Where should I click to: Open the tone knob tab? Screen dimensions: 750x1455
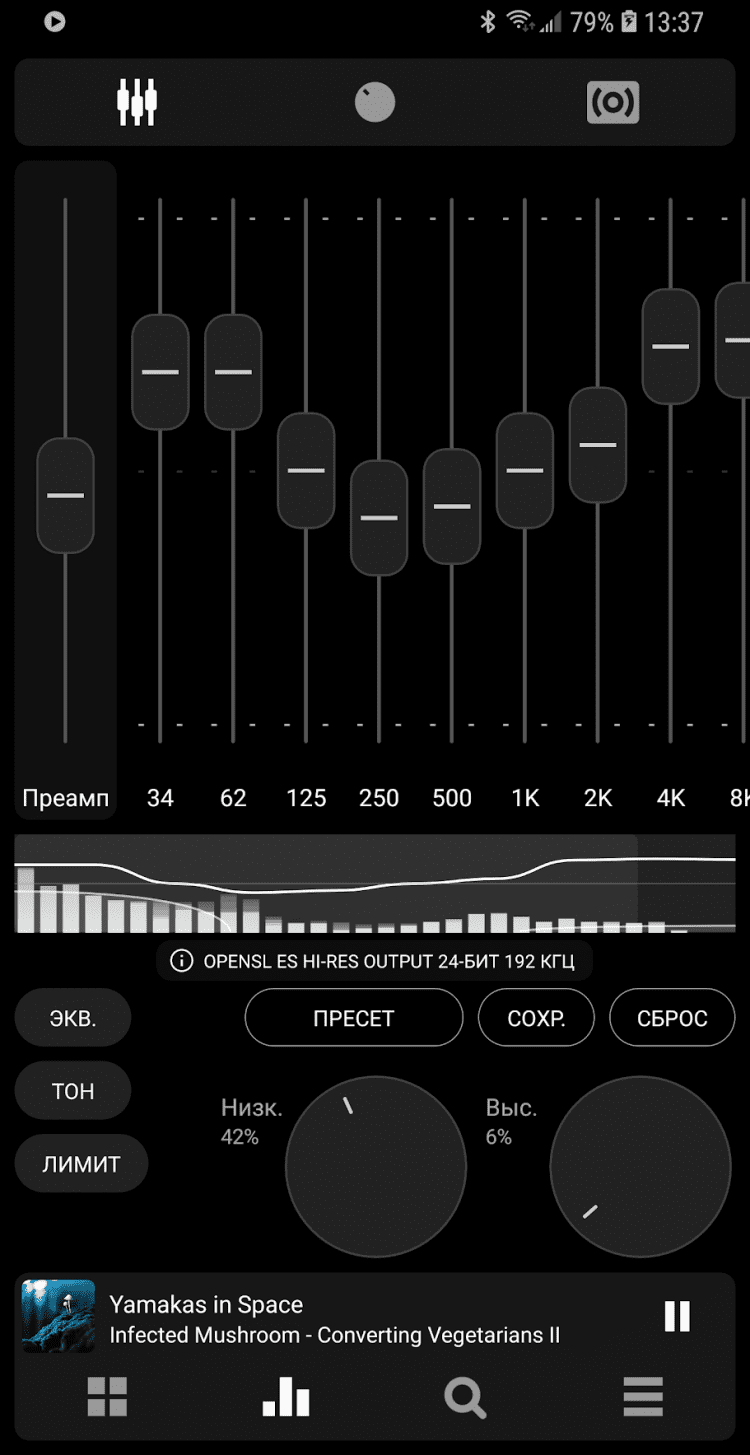tap(375, 102)
